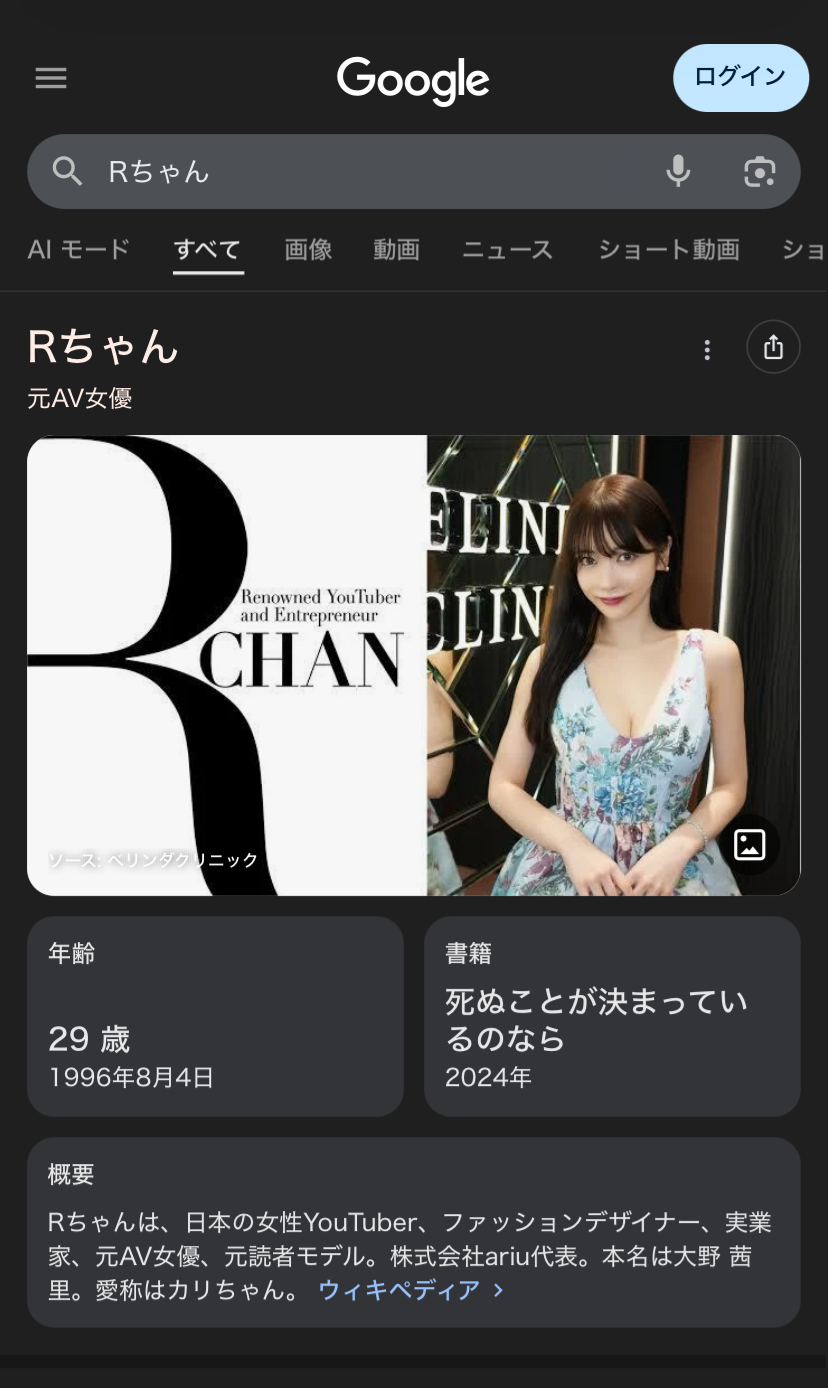Tap the 年齢 card showing 29 歳
Image resolution: width=828 pixels, height=1388 pixels.
point(215,1016)
